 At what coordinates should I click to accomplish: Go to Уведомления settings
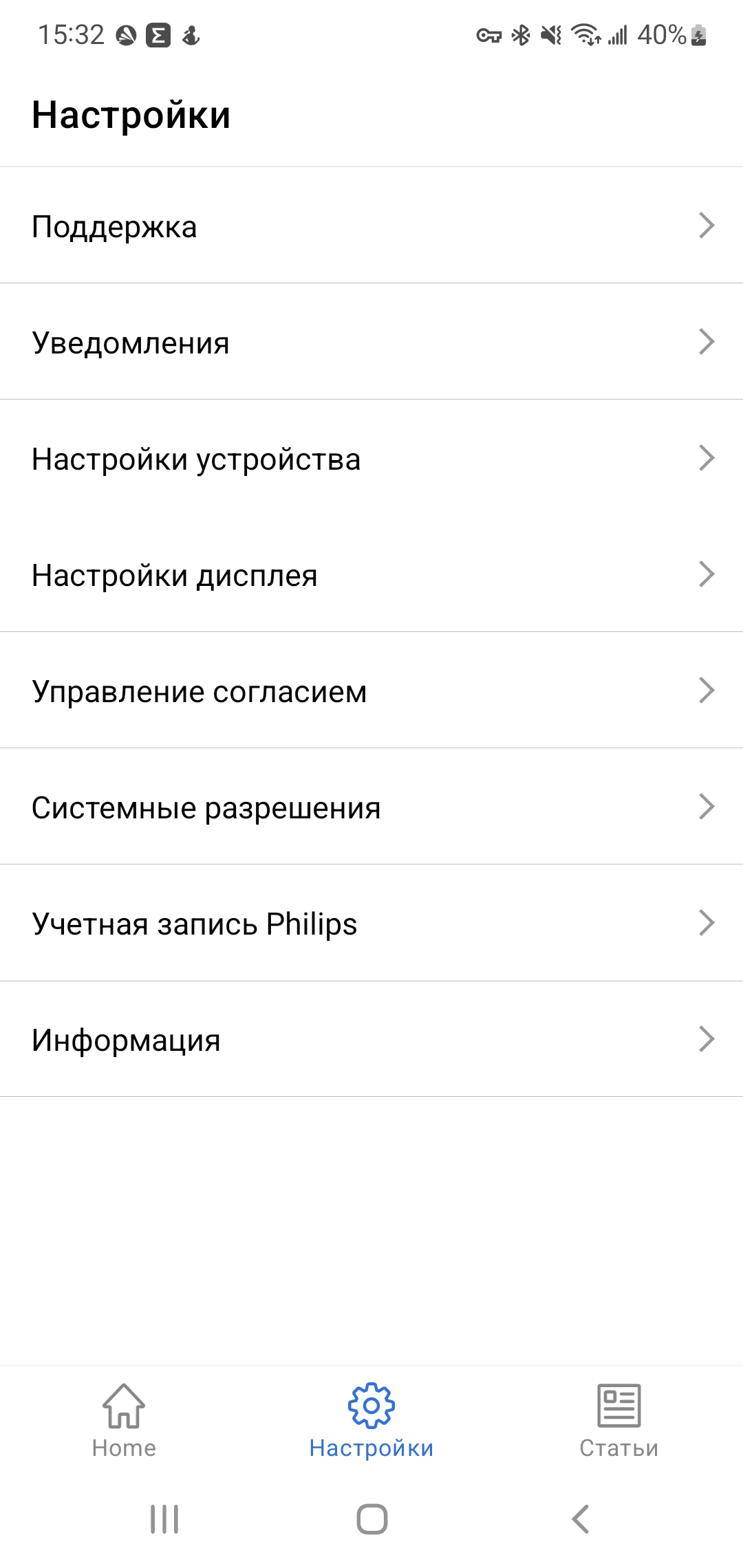[x=371, y=342]
